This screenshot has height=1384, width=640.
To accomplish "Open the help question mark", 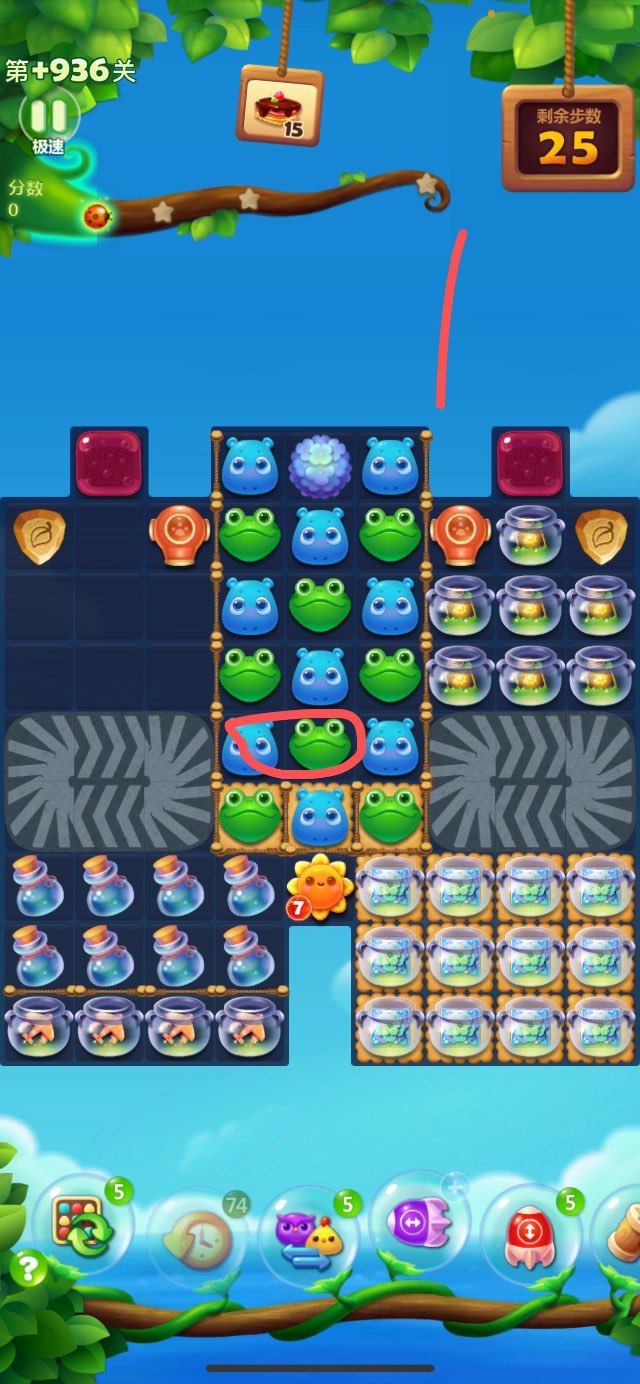I will coord(28,1269).
